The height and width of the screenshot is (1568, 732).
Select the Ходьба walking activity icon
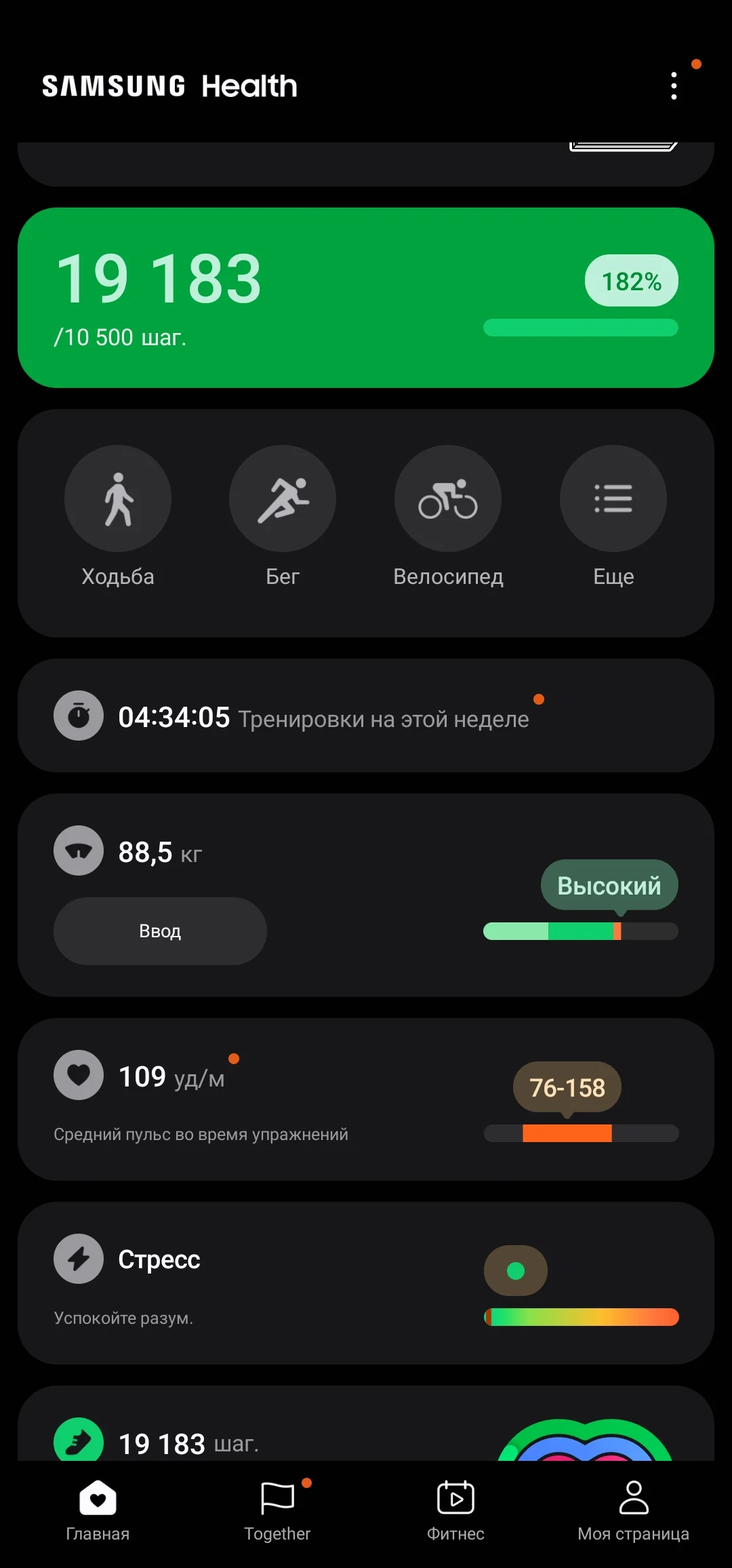117,498
